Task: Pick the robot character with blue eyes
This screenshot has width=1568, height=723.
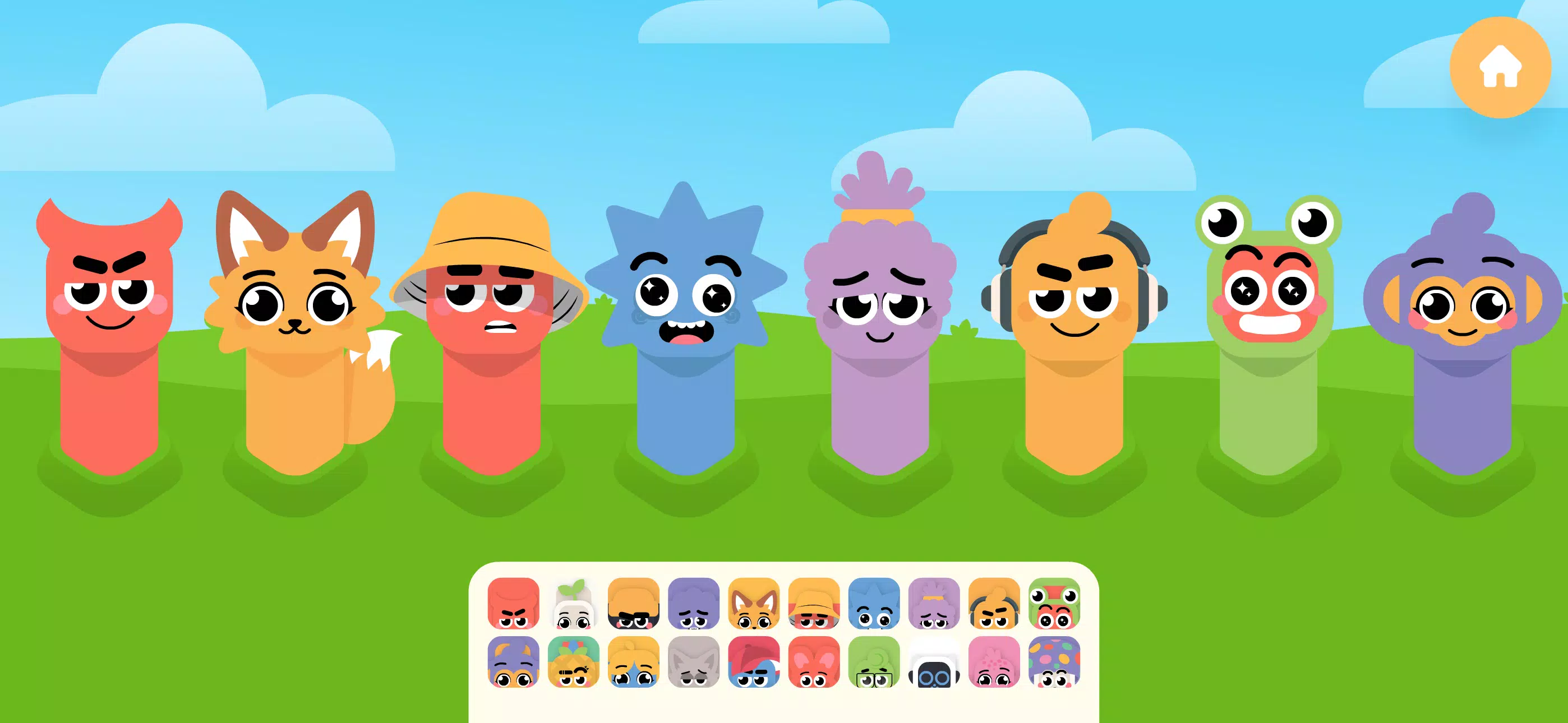Action: click(933, 662)
